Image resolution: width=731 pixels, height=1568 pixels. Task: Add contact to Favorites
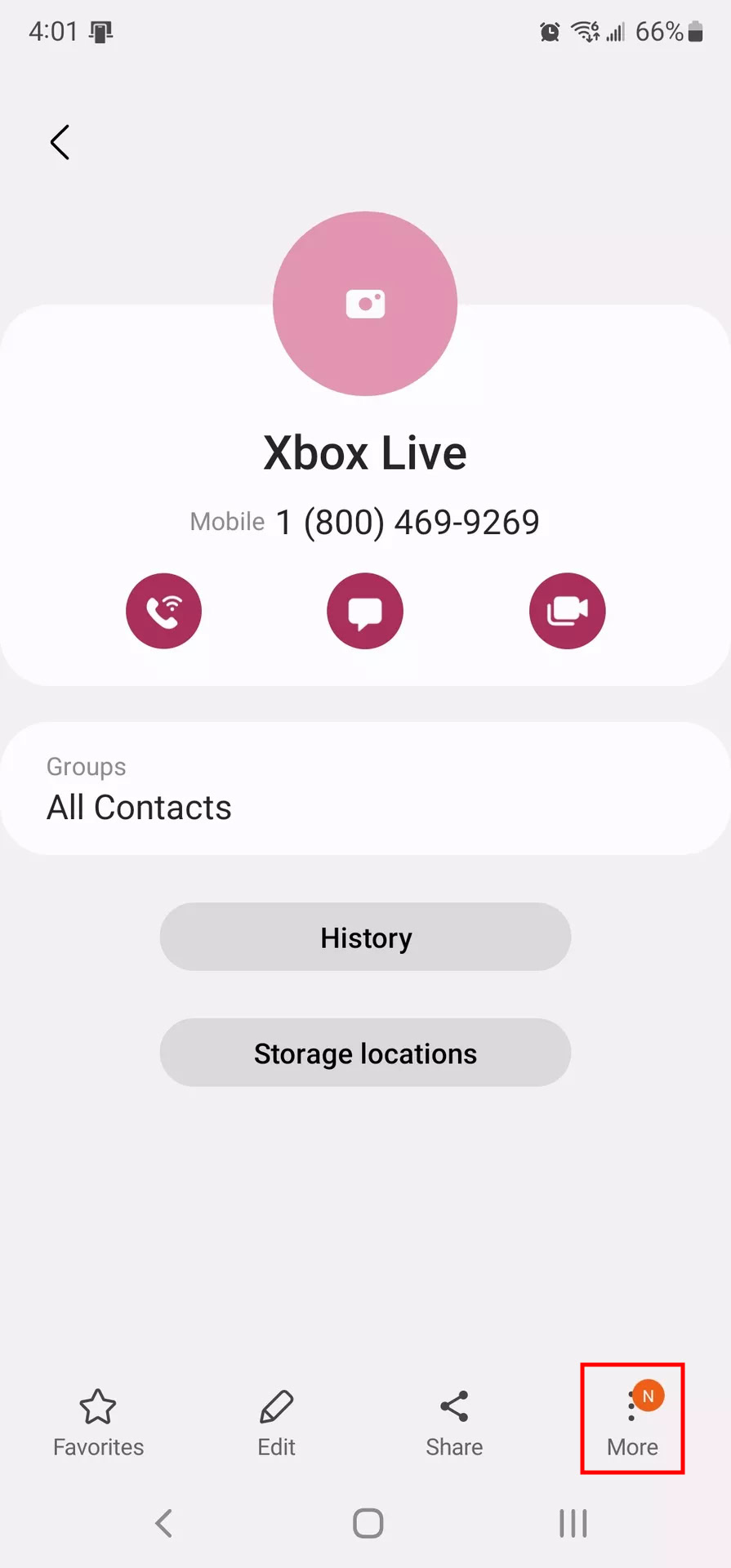point(98,1423)
